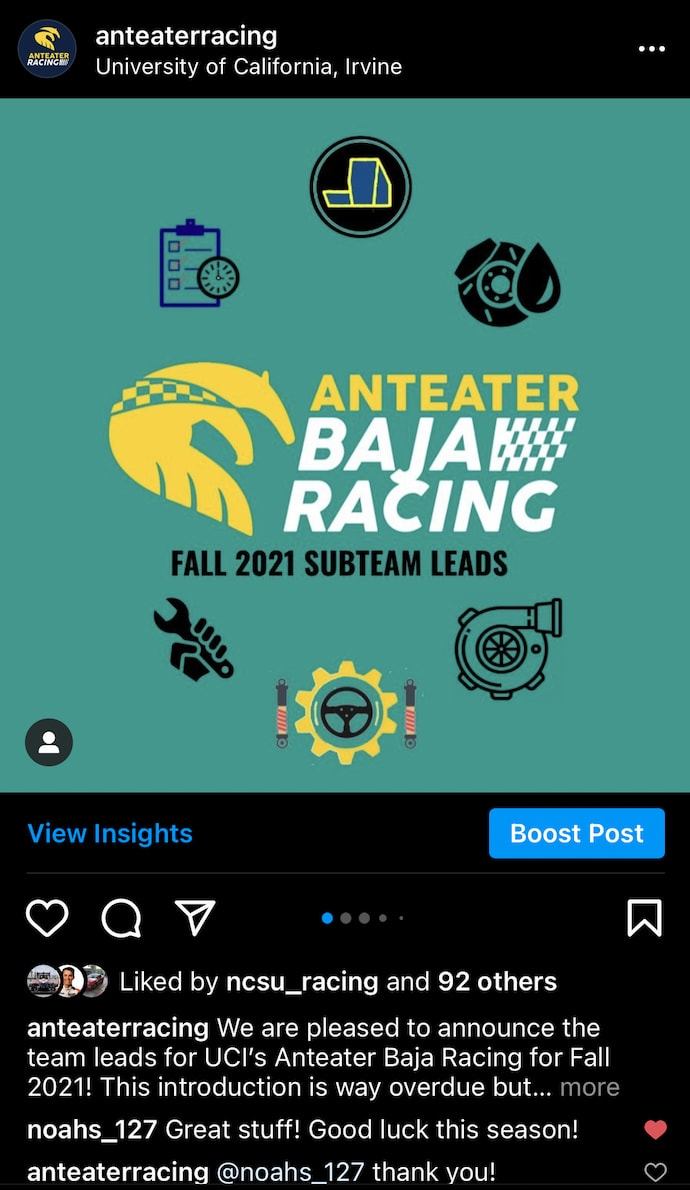
Task: Open anteaterracing profile picture
Action: [47, 49]
